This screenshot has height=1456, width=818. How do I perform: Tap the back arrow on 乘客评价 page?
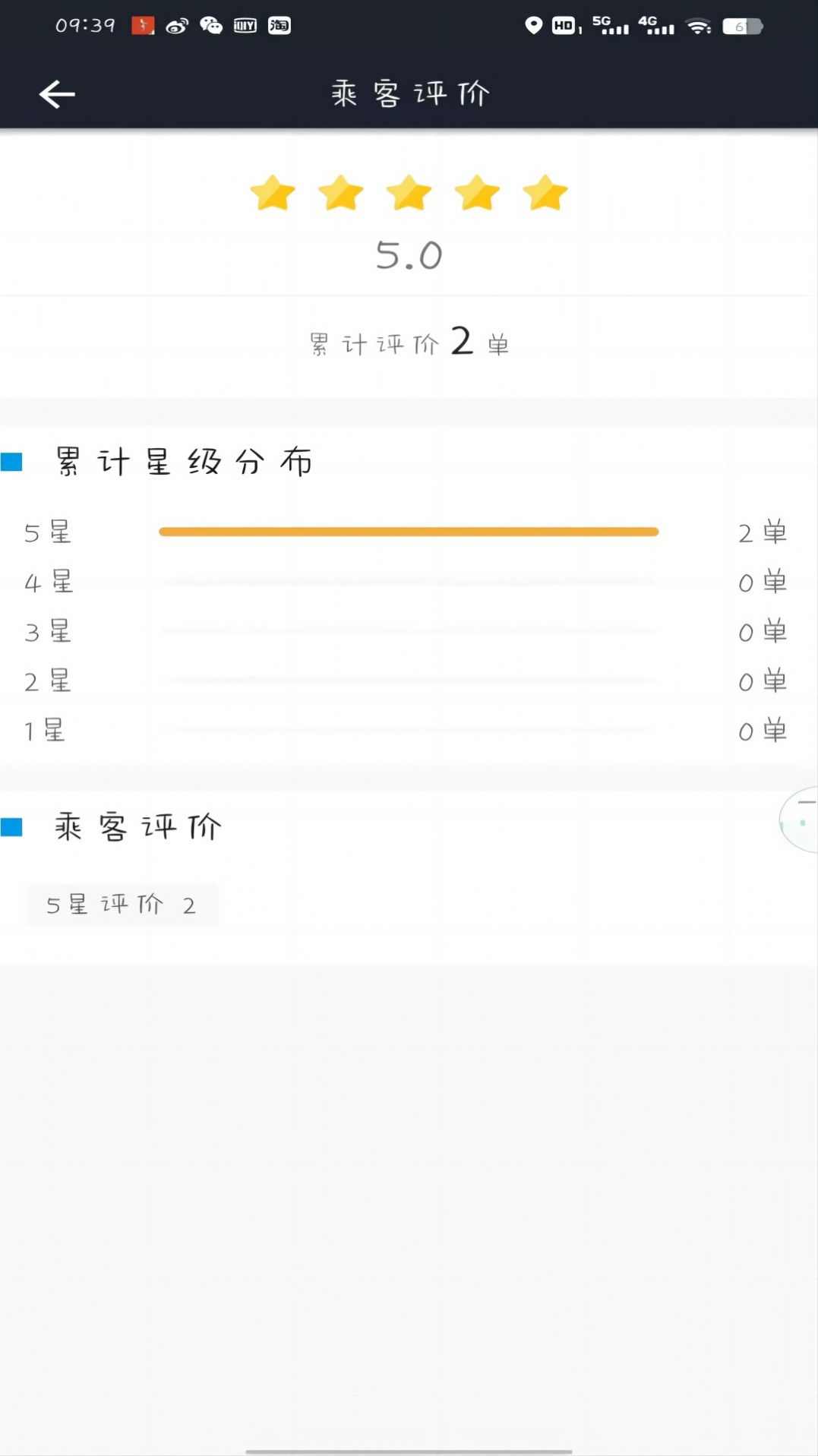(x=55, y=93)
